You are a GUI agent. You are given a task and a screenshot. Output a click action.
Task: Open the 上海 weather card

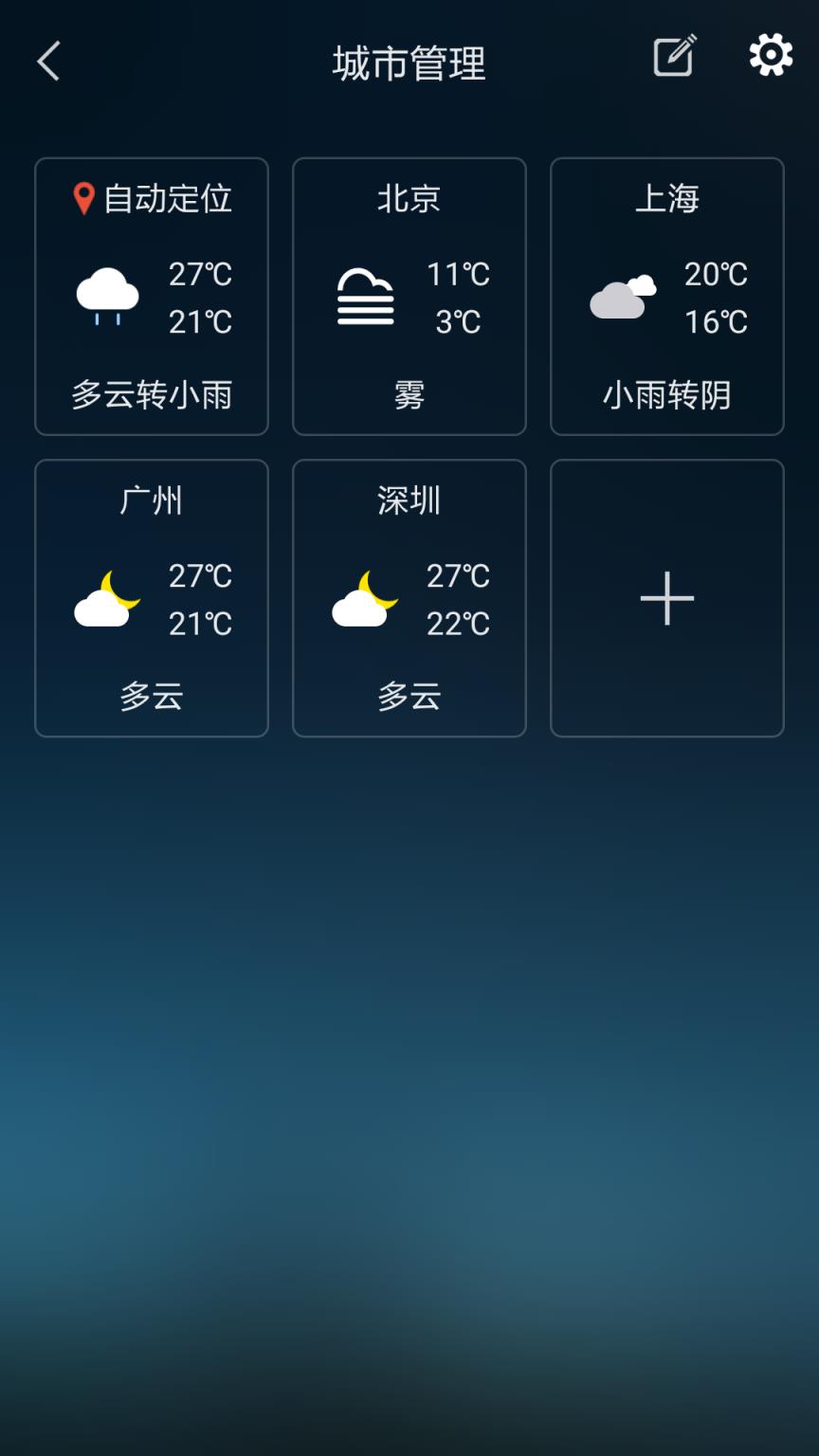(x=666, y=296)
